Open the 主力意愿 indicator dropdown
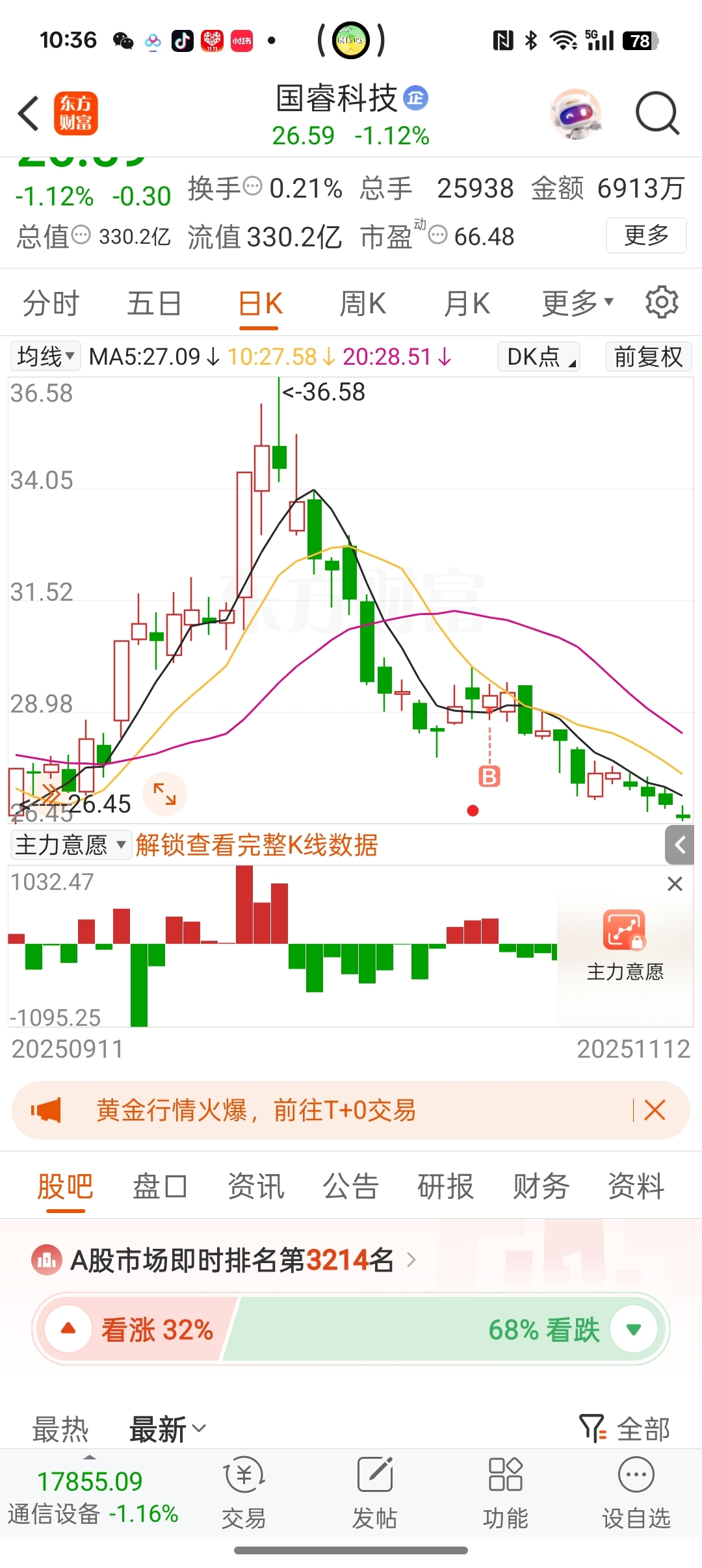The image size is (702, 1568). 70,845
